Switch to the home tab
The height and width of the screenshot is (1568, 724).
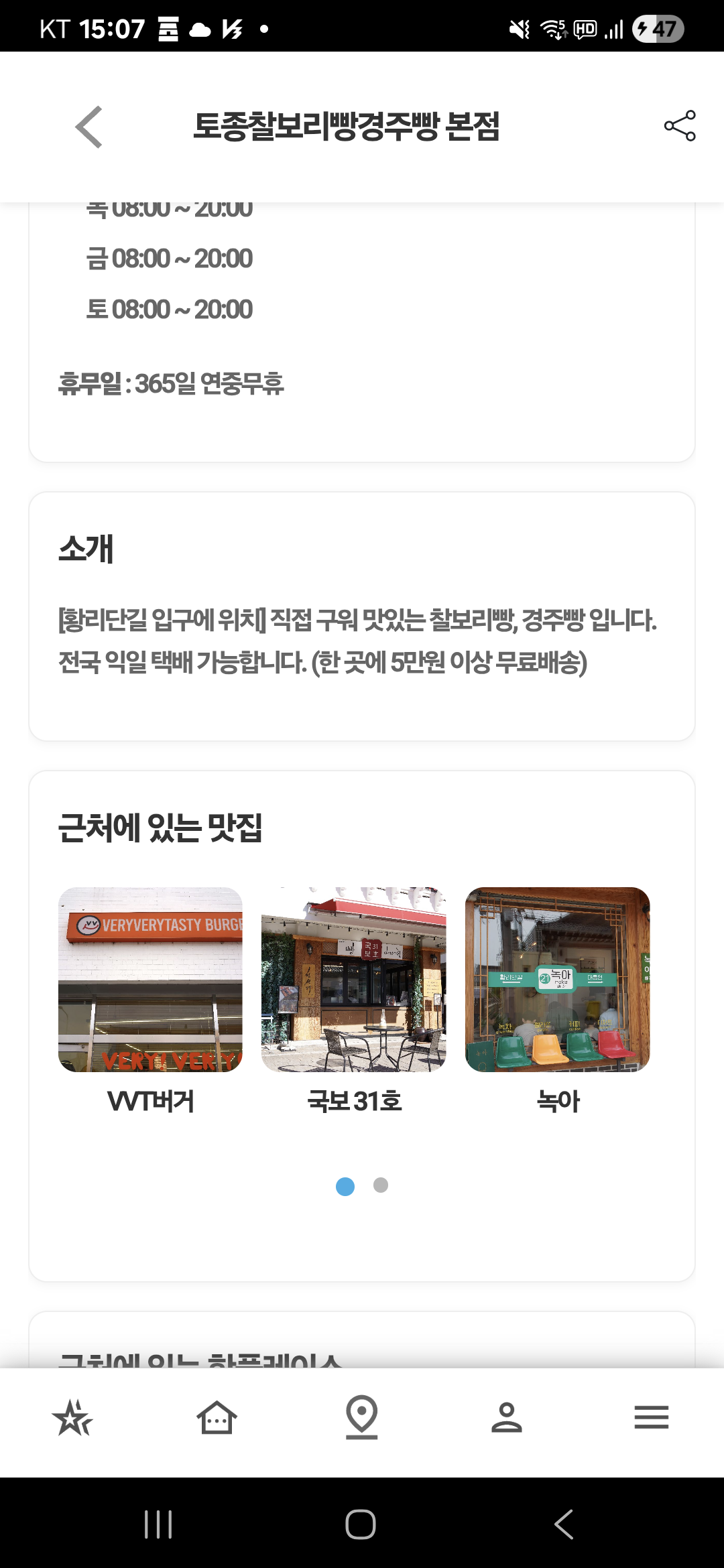point(217,1417)
